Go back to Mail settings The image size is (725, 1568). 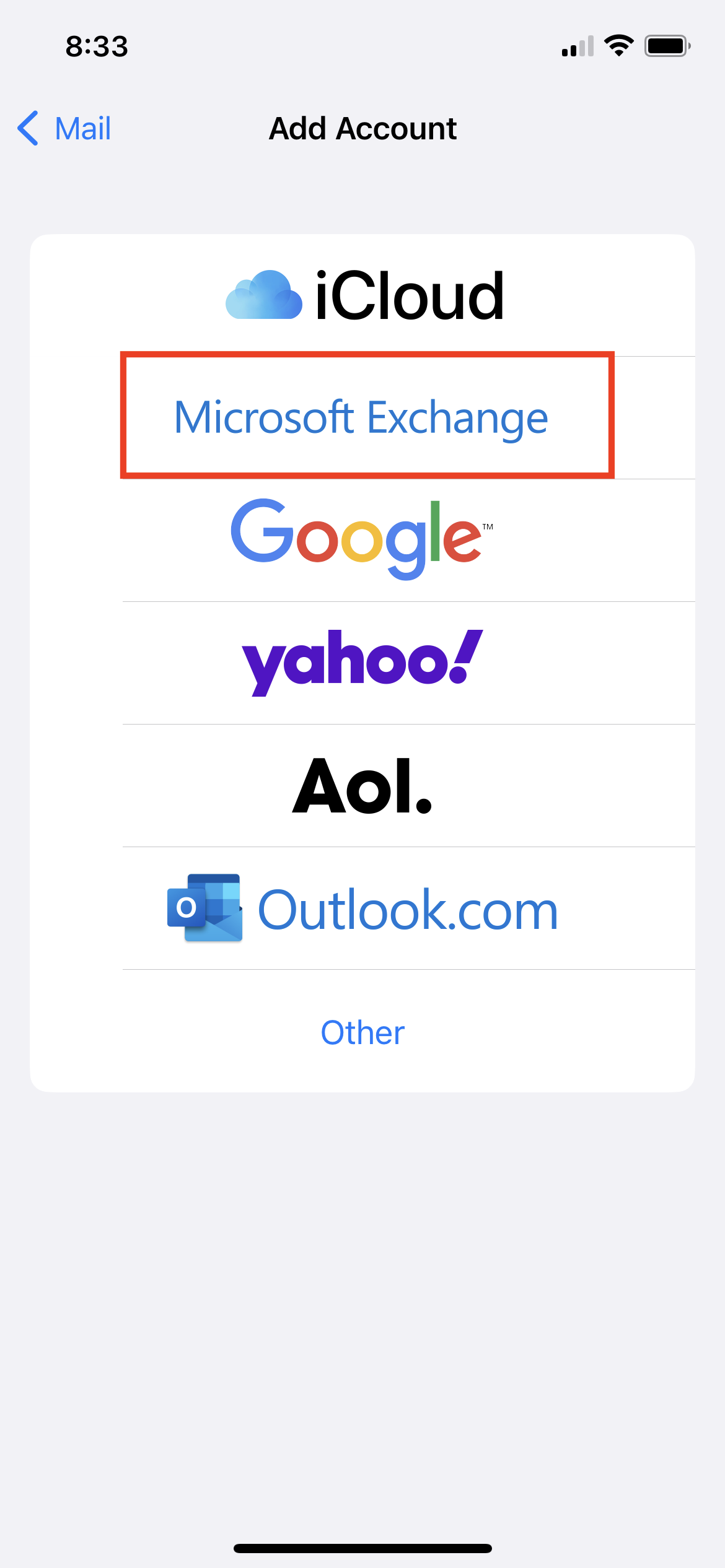[64, 129]
